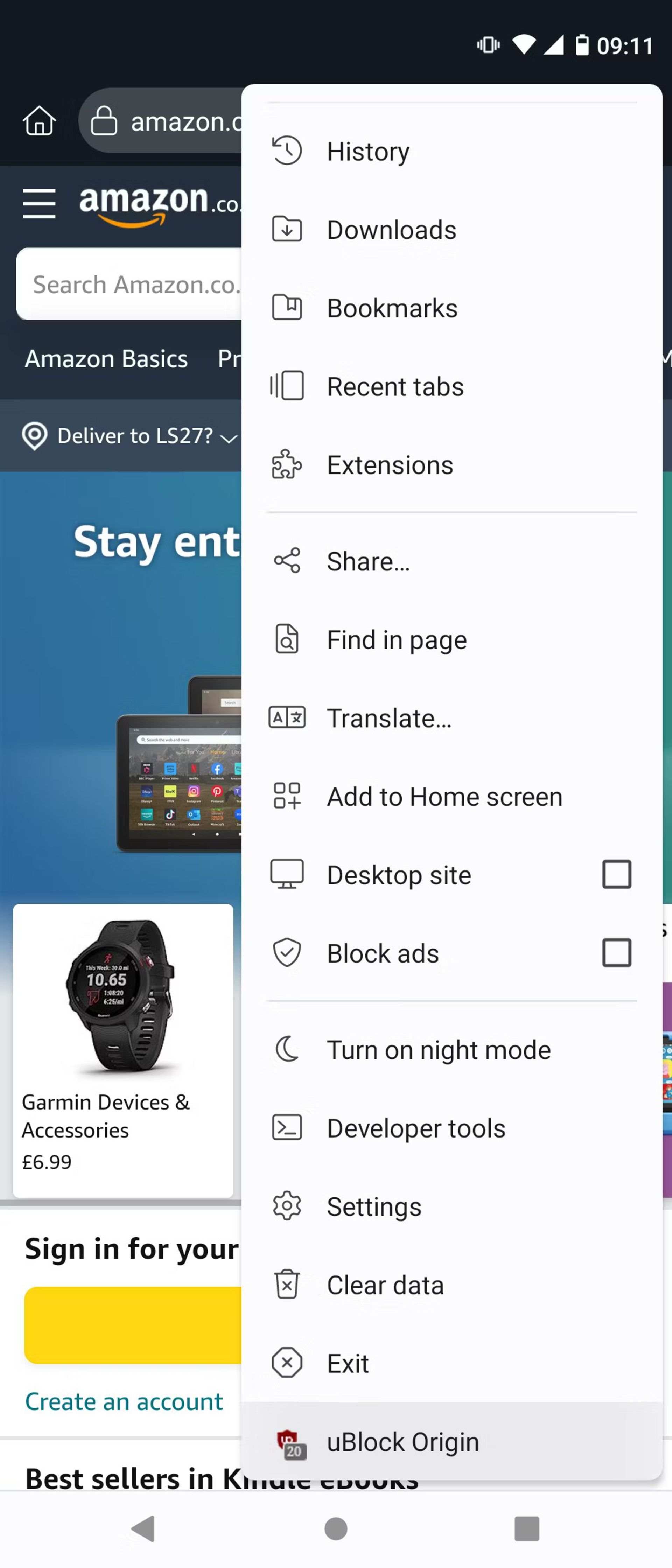Translate this page
The width and height of the screenshot is (672, 1568).
tap(389, 718)
